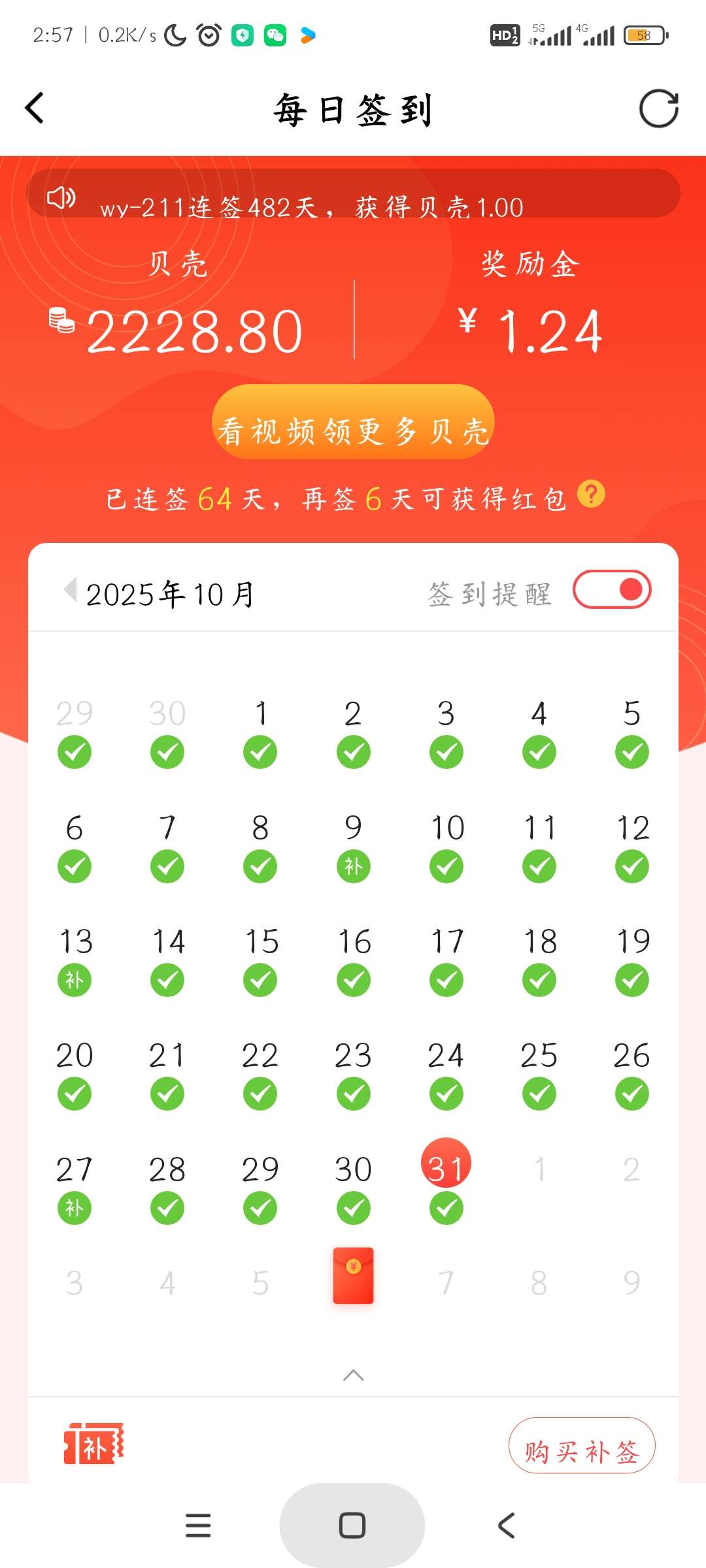Viewport: 706px width, 1568px height.
Task: Collapse the calendar with the up chevron
Action: click(353, 1375)
